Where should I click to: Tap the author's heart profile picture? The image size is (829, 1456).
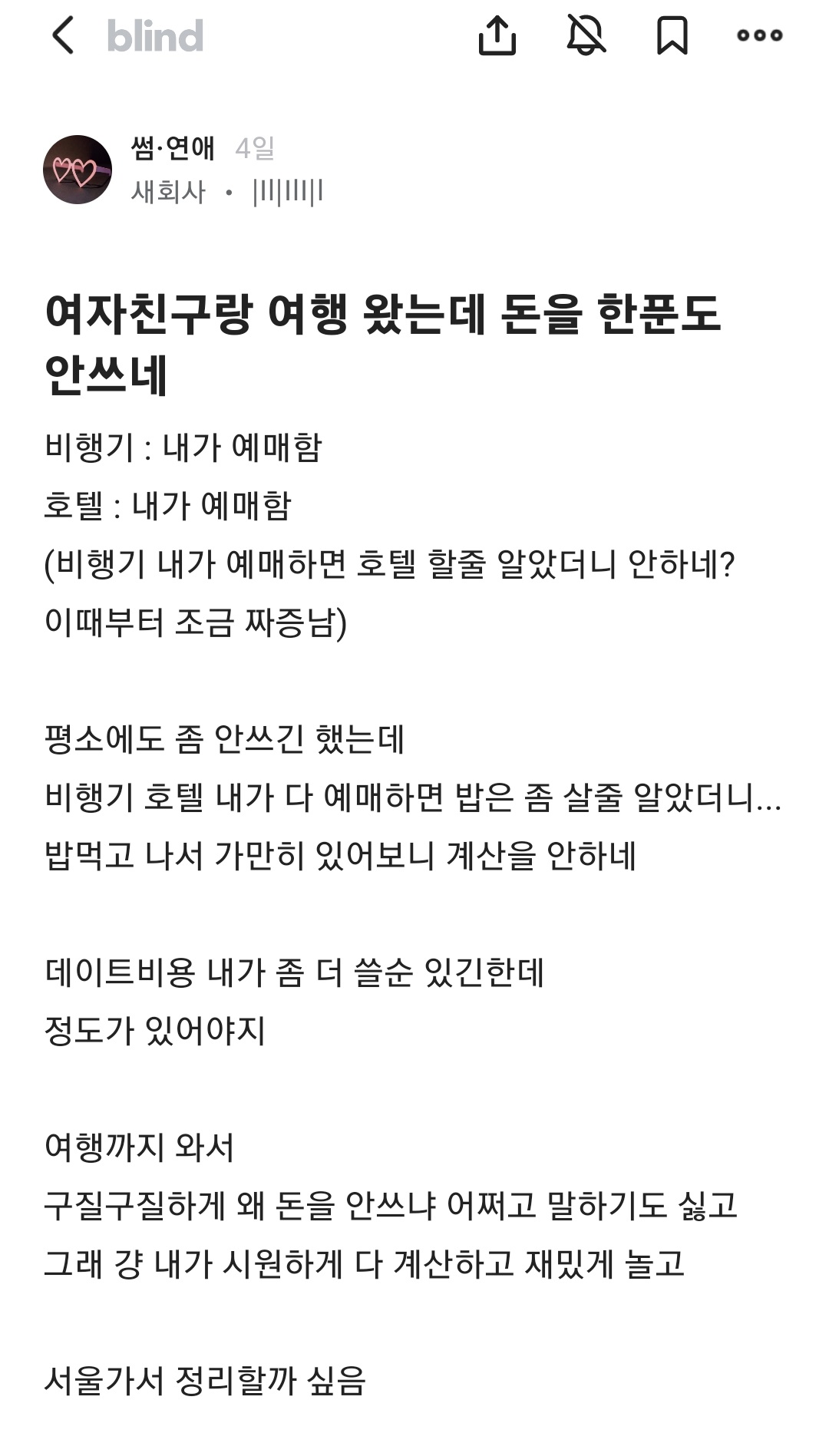coord(78,170)
